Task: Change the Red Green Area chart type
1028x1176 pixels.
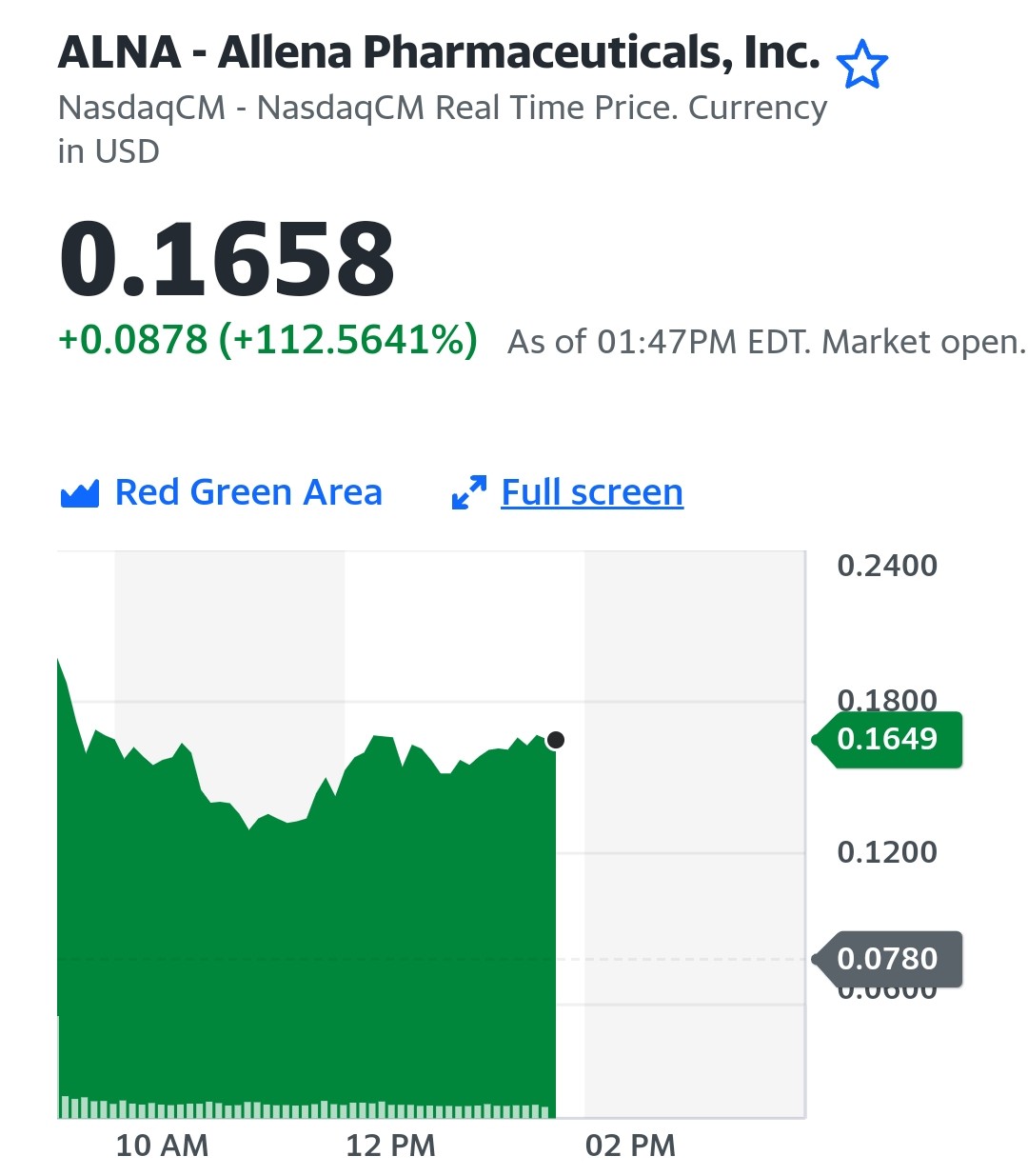Action: point(221,492)
